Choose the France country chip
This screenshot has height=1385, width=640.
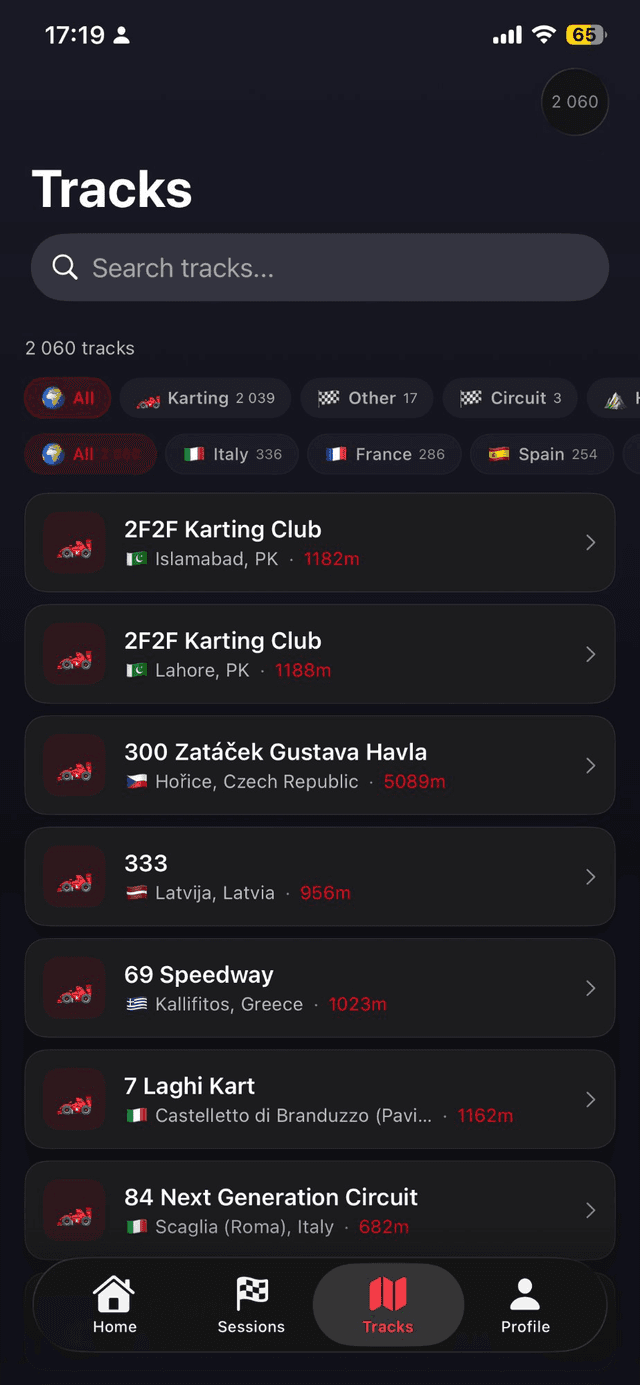tap(384, 454)
